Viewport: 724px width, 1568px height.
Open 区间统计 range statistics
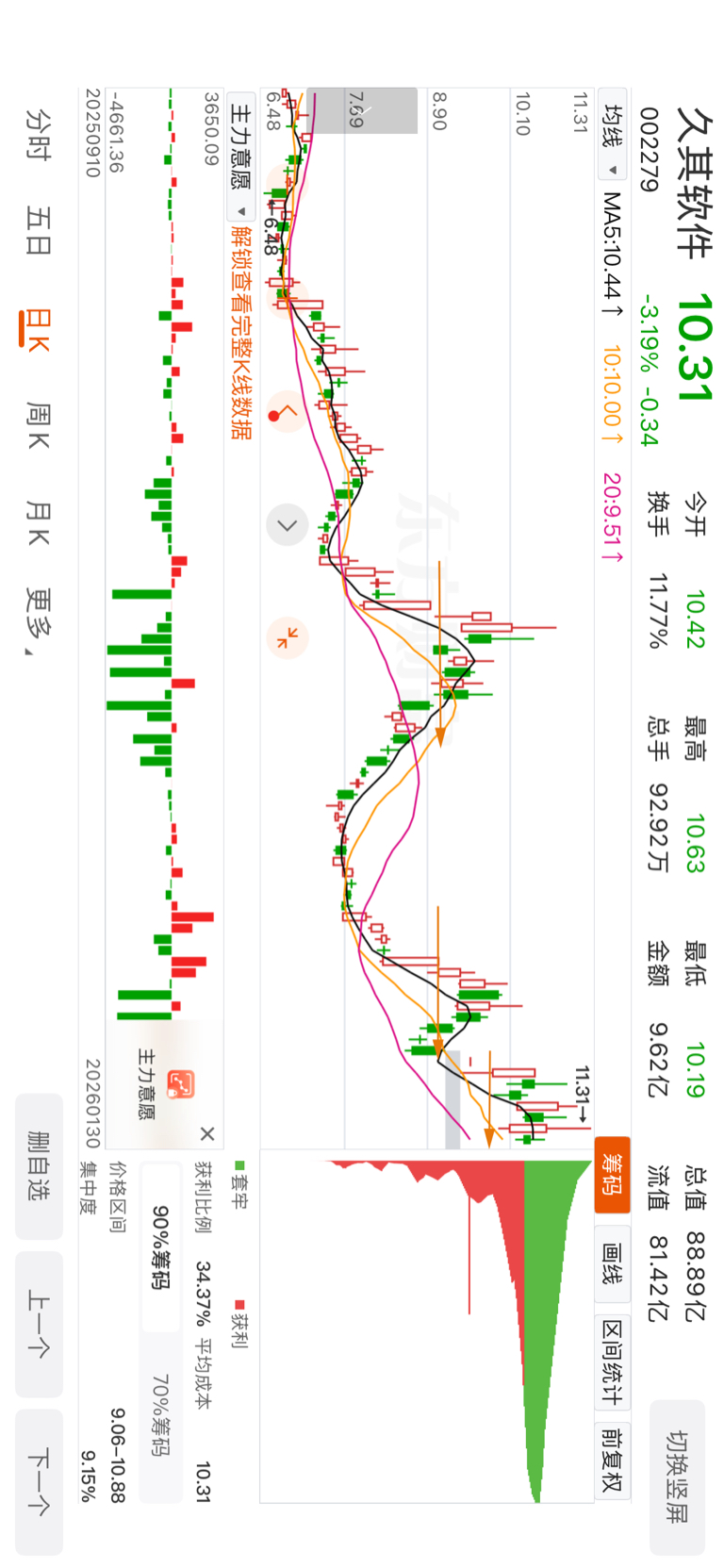(x=612, y=1361)
